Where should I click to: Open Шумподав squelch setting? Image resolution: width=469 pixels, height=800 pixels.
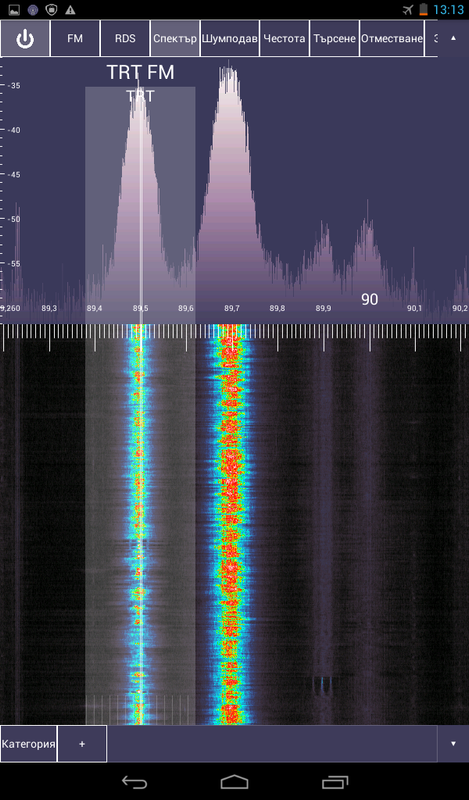tap(230, 38)
